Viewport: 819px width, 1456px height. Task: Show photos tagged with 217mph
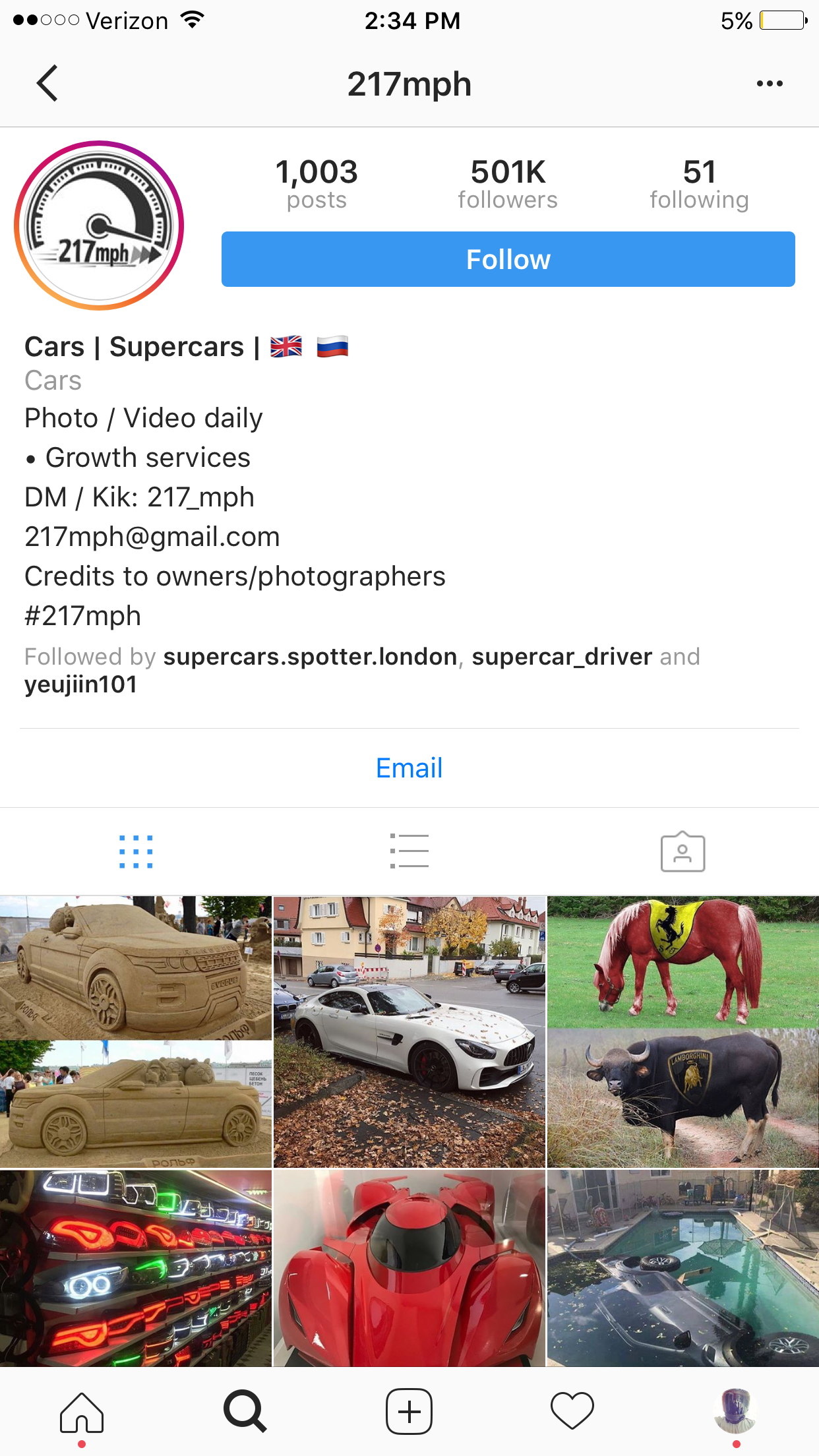coord(682,851)
